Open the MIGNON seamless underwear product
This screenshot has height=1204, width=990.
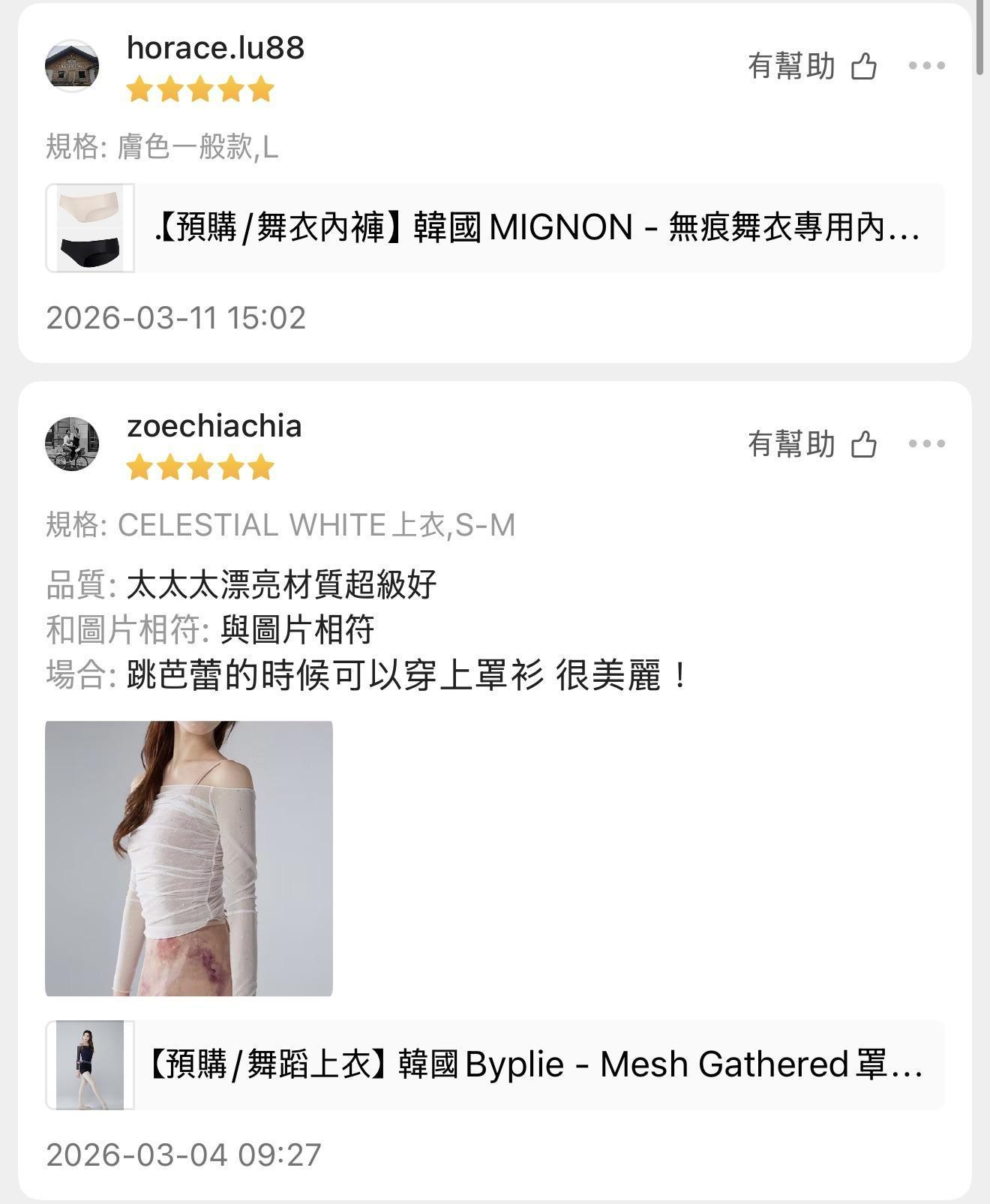pyautogui.click(x=495, y=228)
